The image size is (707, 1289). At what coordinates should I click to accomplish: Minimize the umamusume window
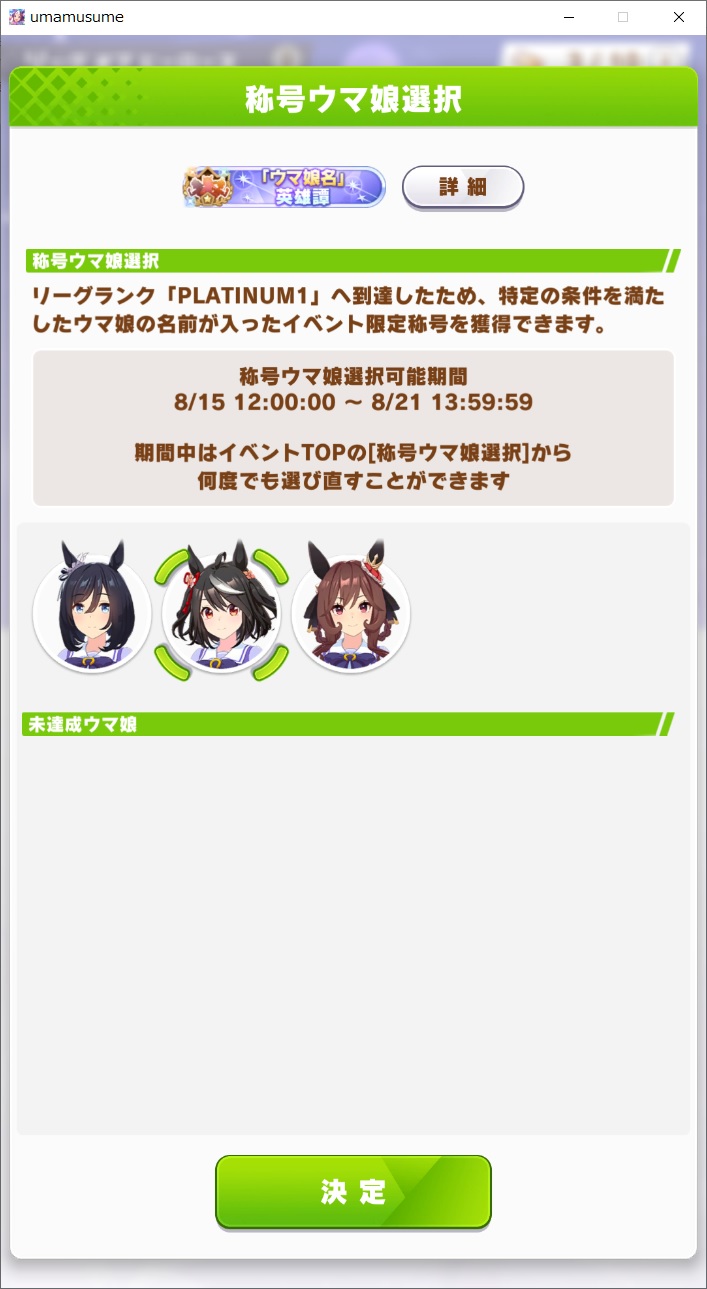(x=568, y=17)
